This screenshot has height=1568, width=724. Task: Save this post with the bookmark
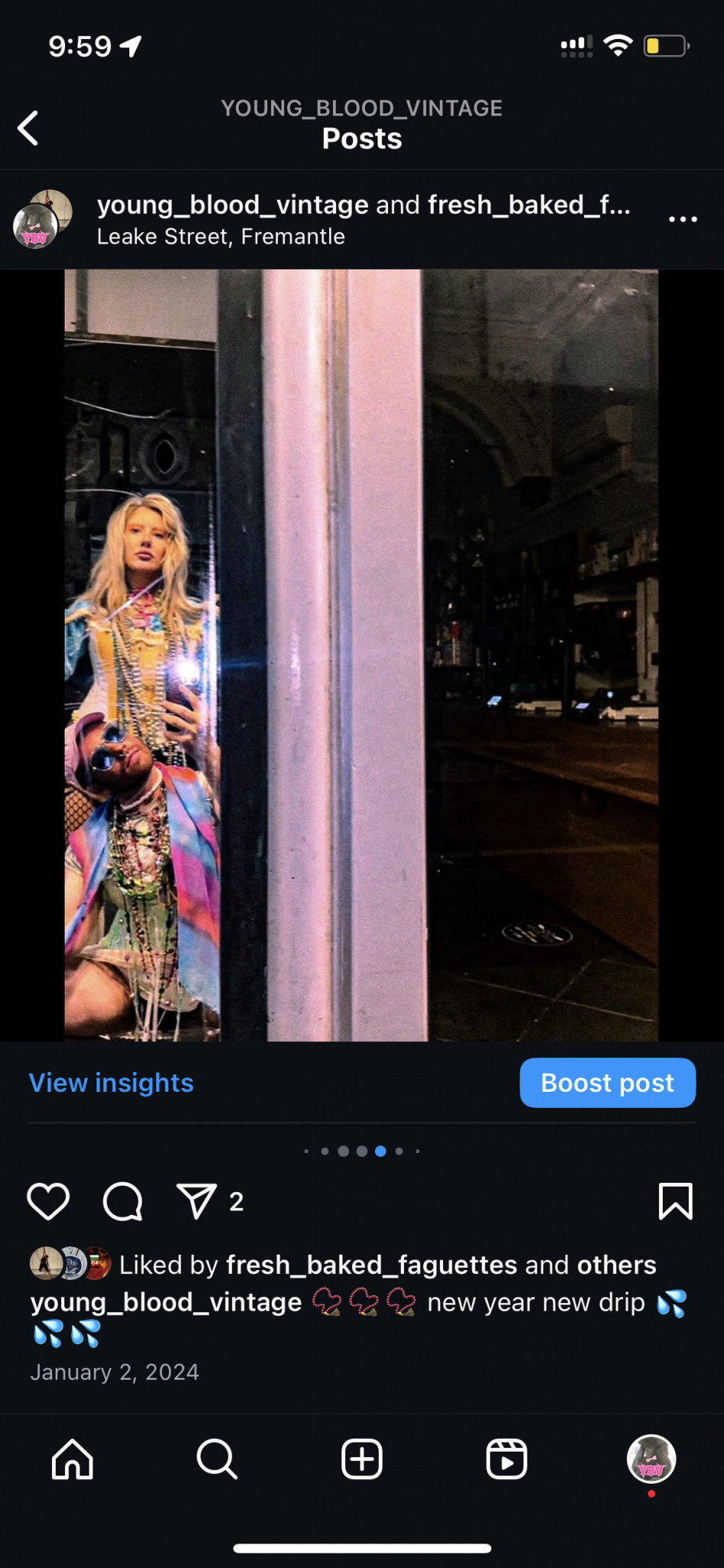(x=675, y=1200)
